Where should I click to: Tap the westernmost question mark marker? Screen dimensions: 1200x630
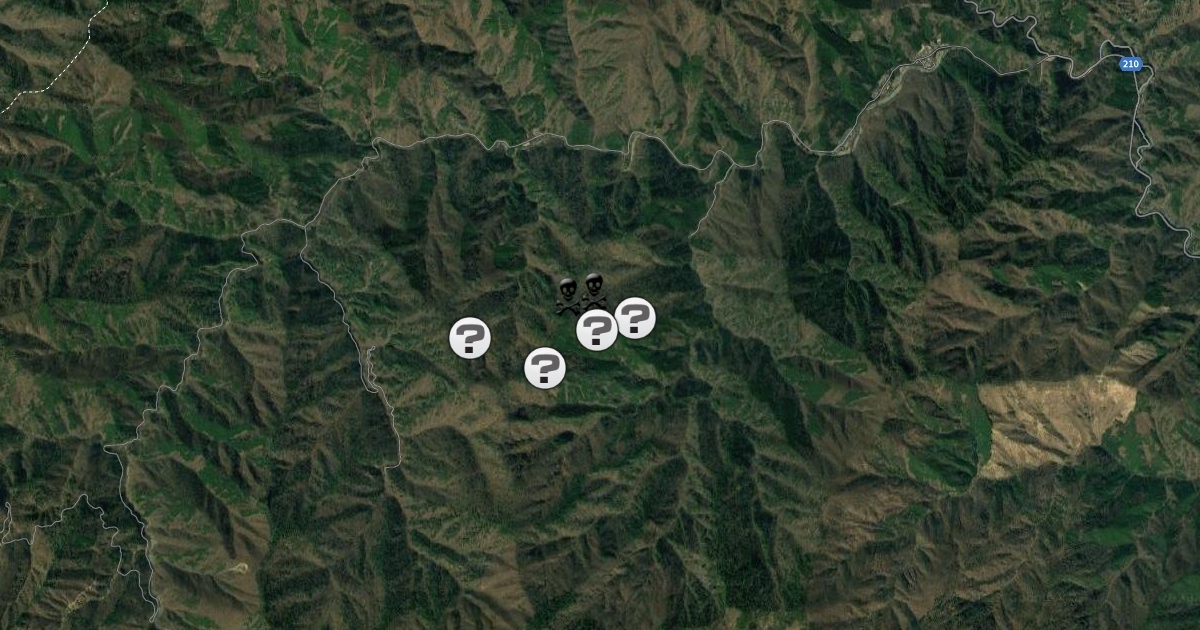coord(470,339)
